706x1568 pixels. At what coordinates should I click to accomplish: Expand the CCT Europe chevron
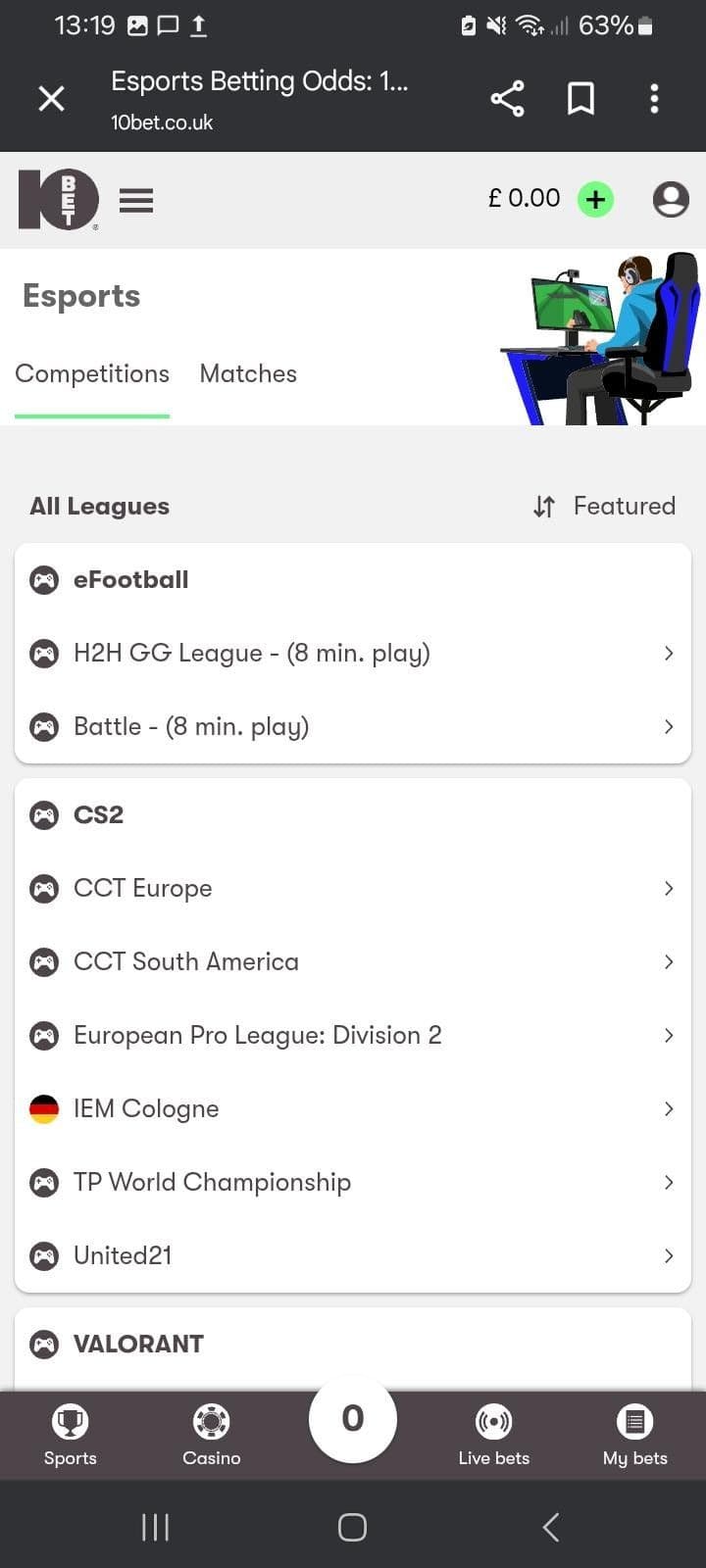click(x=669, y=888)
